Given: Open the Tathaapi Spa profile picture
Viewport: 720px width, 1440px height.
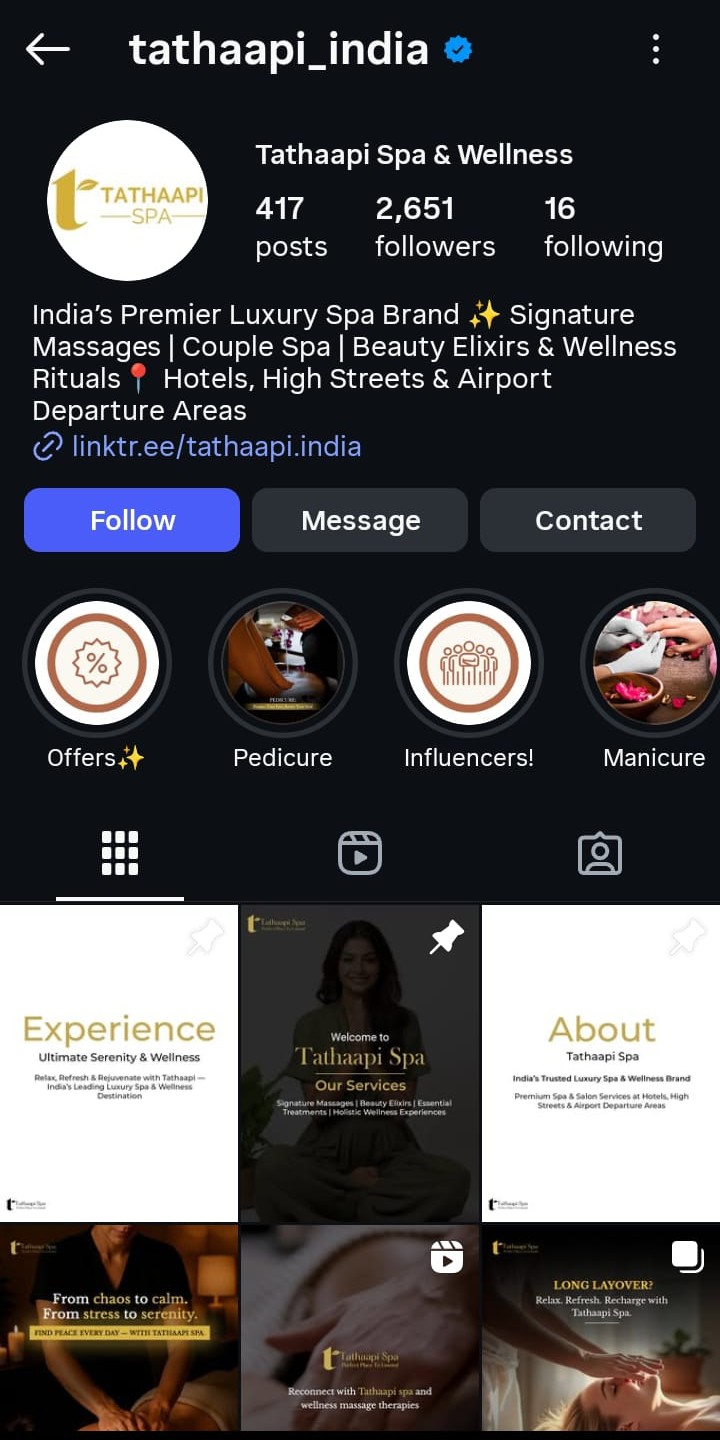Looking at the screenshot, I should (128, 200).
